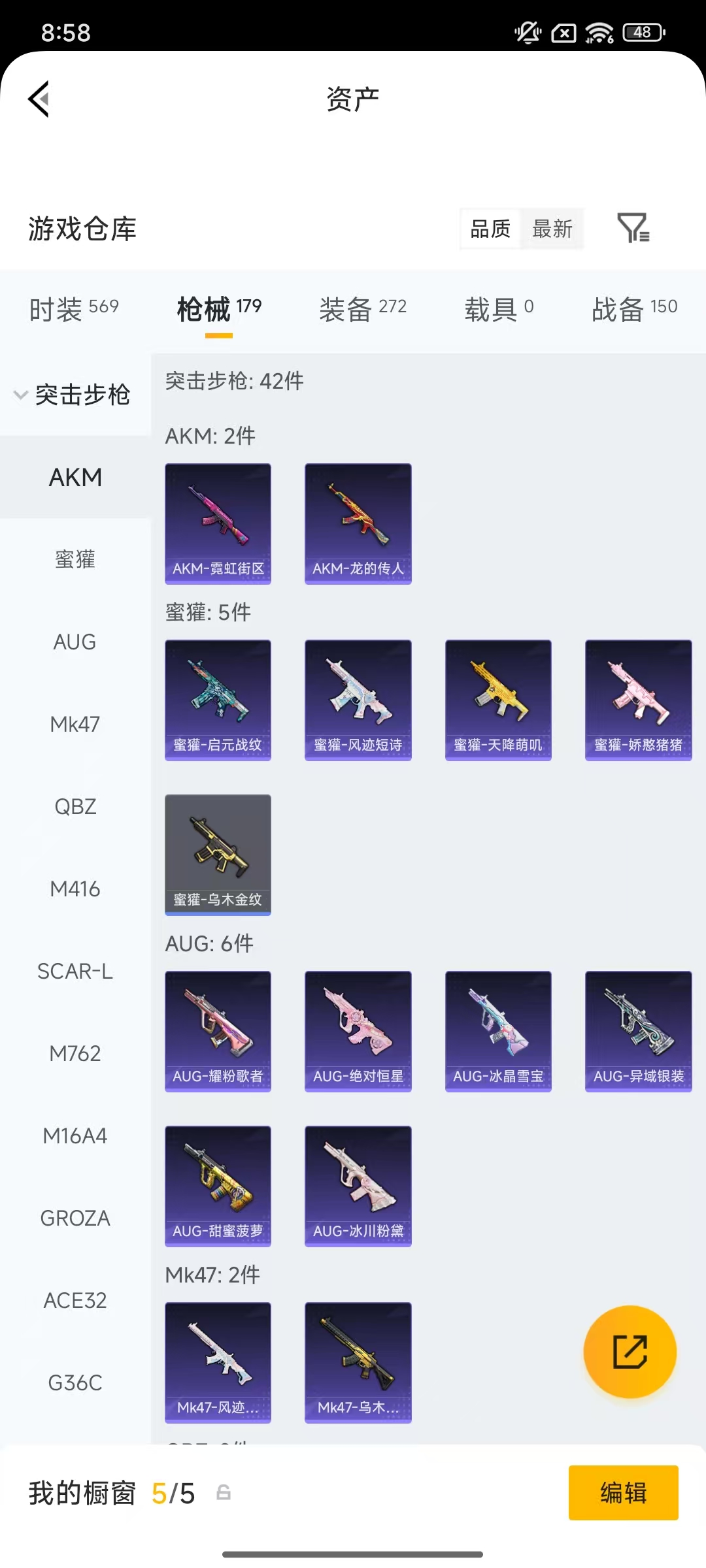
Task: Select 蜜獾 in the weapon list
Action: (75, 559)
